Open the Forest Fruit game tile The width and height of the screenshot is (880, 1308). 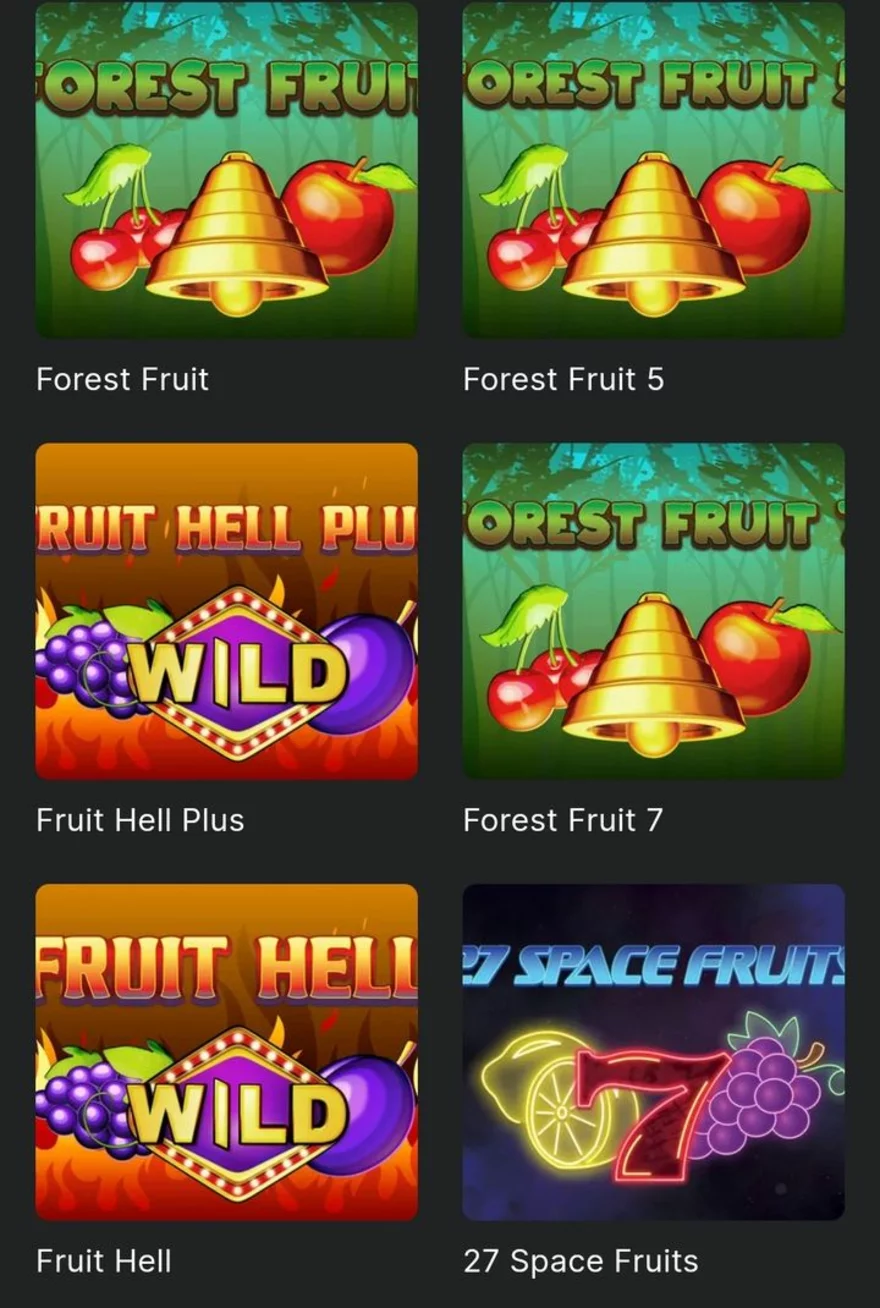[x=226, y=170]
